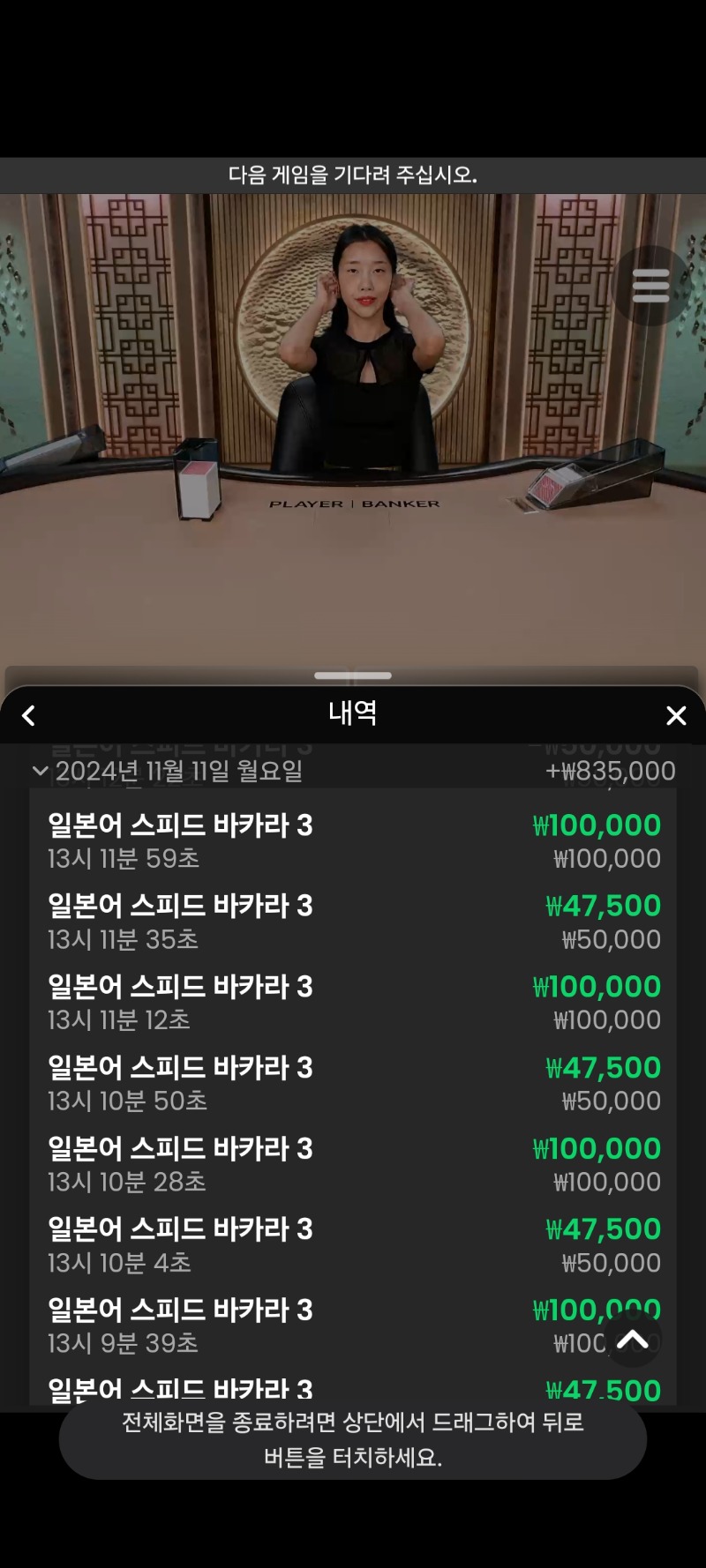
Task: Close the 내역 history panel
Action: click(676, 715)
